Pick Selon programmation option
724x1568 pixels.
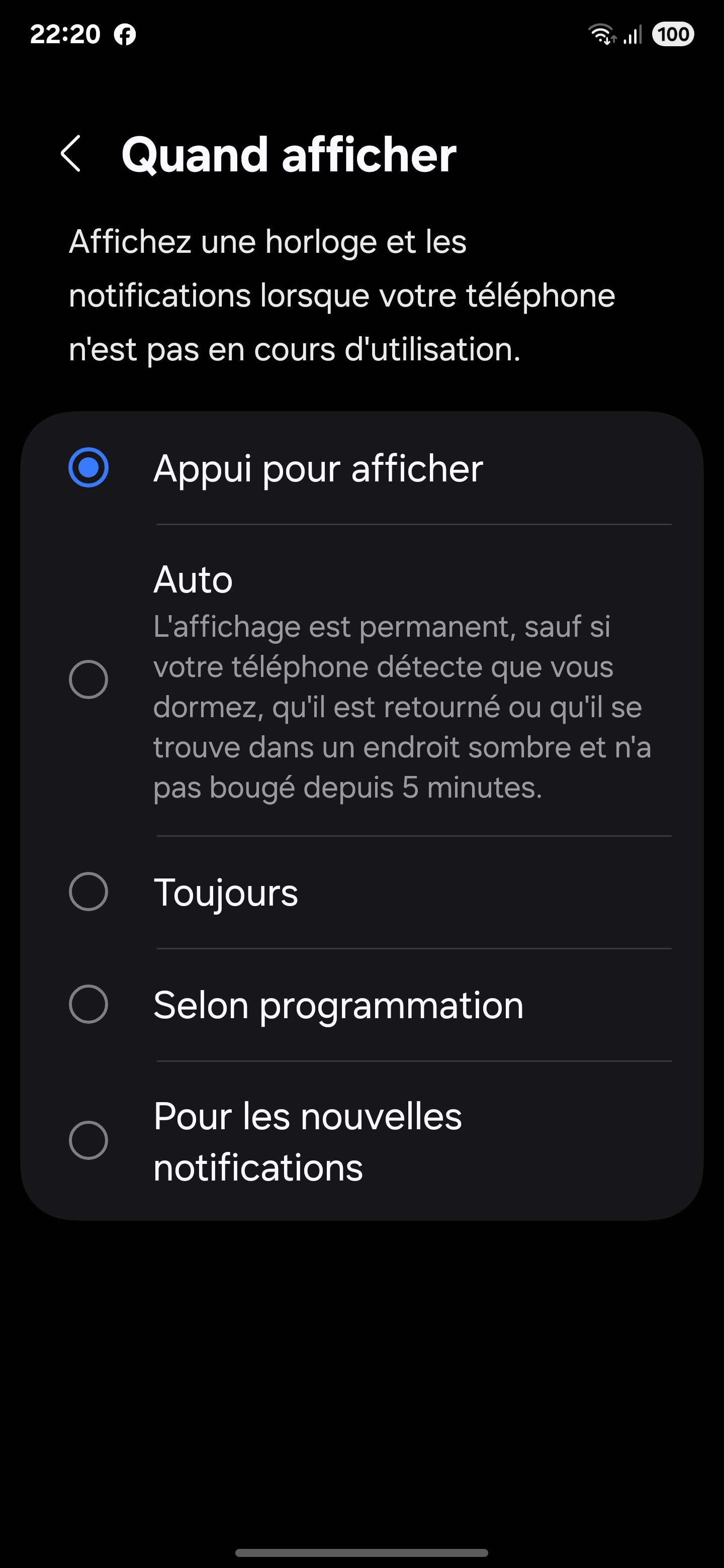(x=89, y=1004)
